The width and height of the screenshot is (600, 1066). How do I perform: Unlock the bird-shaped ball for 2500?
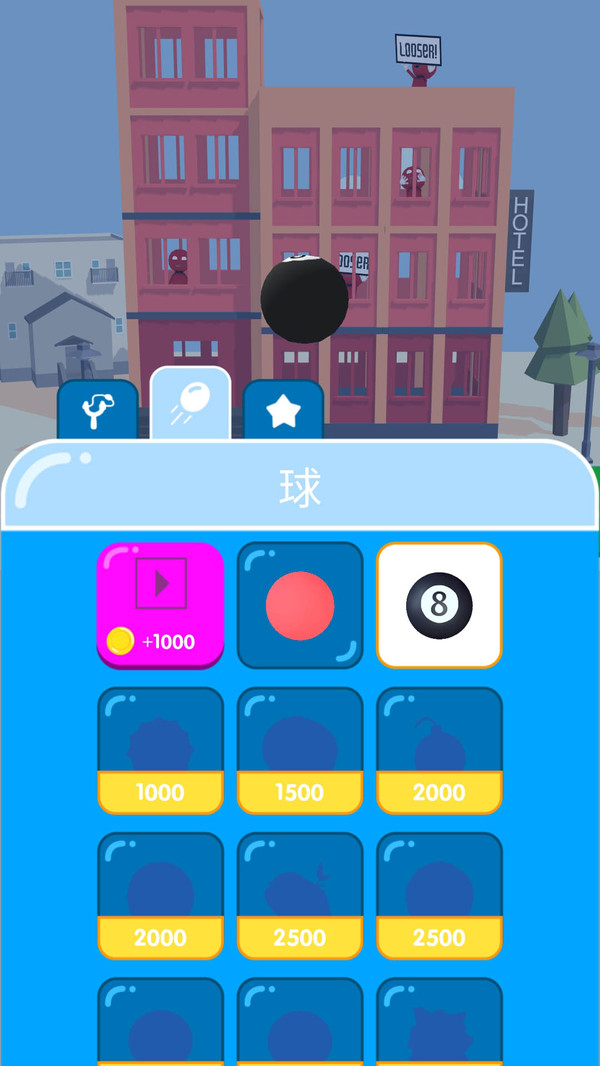[300, 895]
